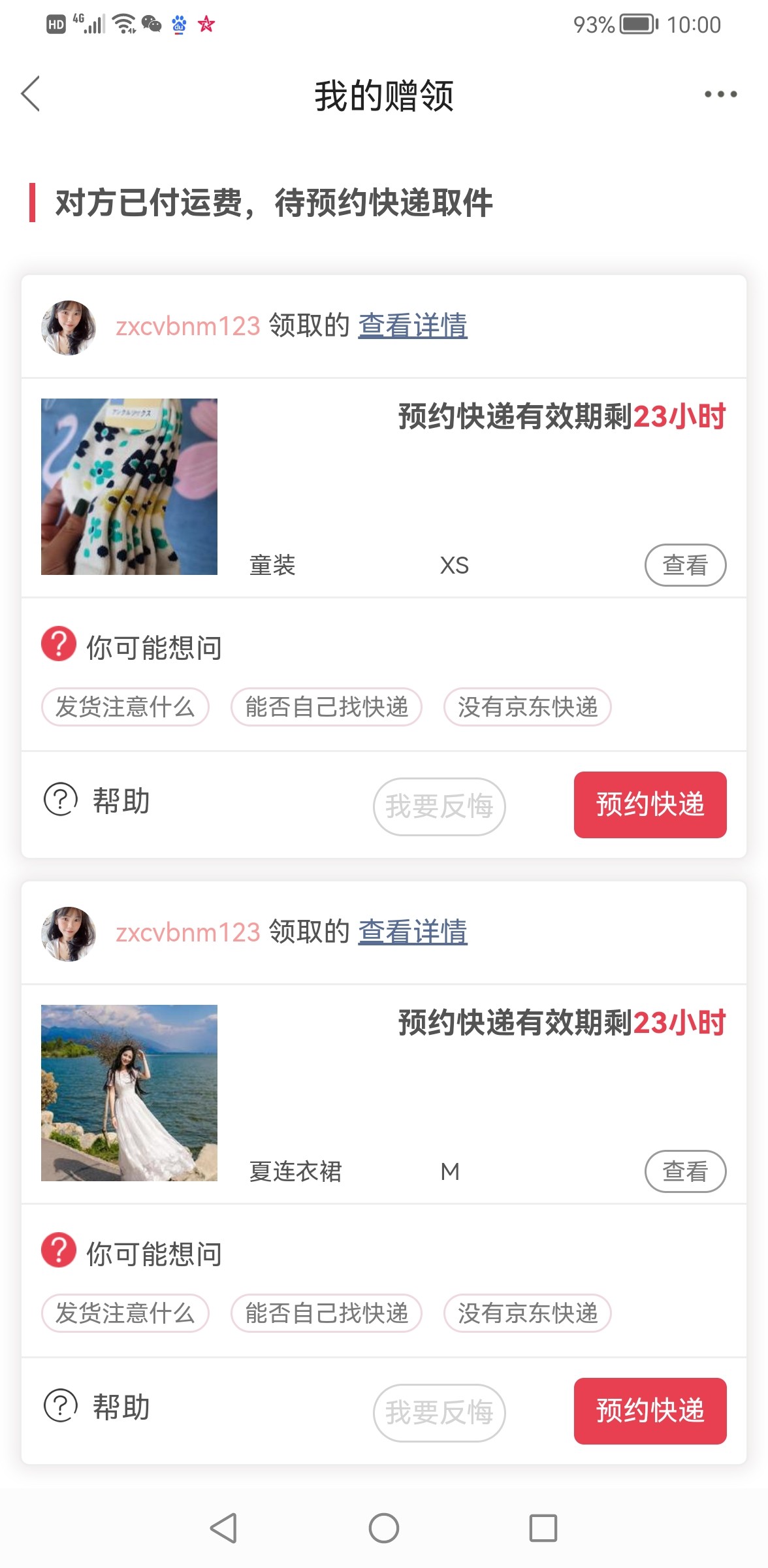Tap the system home button
768x1568 pixels.
coord(384,1528)
